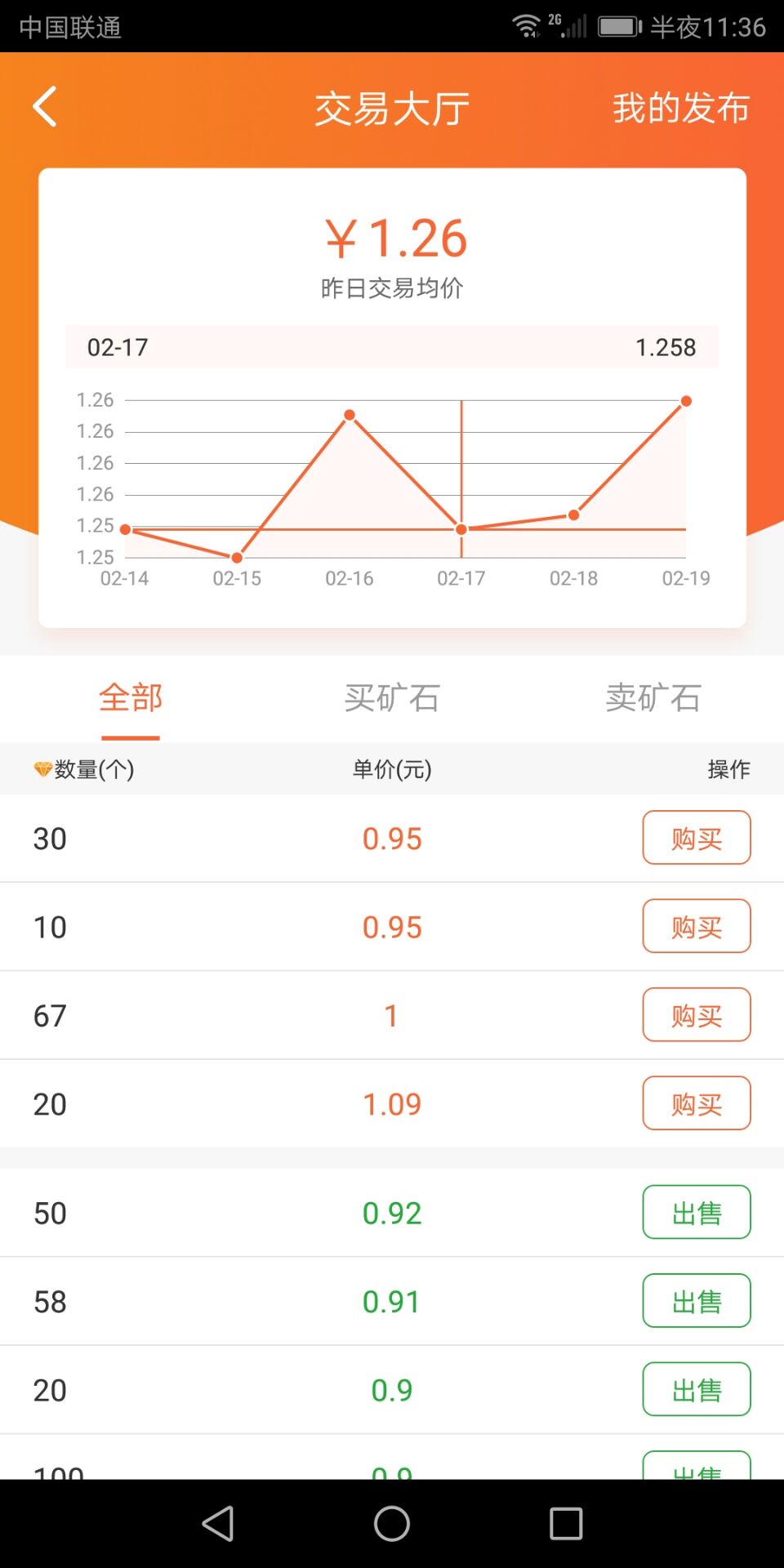The width and height of the screenshot is (784, 1568).
Task: Tap 出售 for the 0.91 price row
Action: tap(697, 1301)
